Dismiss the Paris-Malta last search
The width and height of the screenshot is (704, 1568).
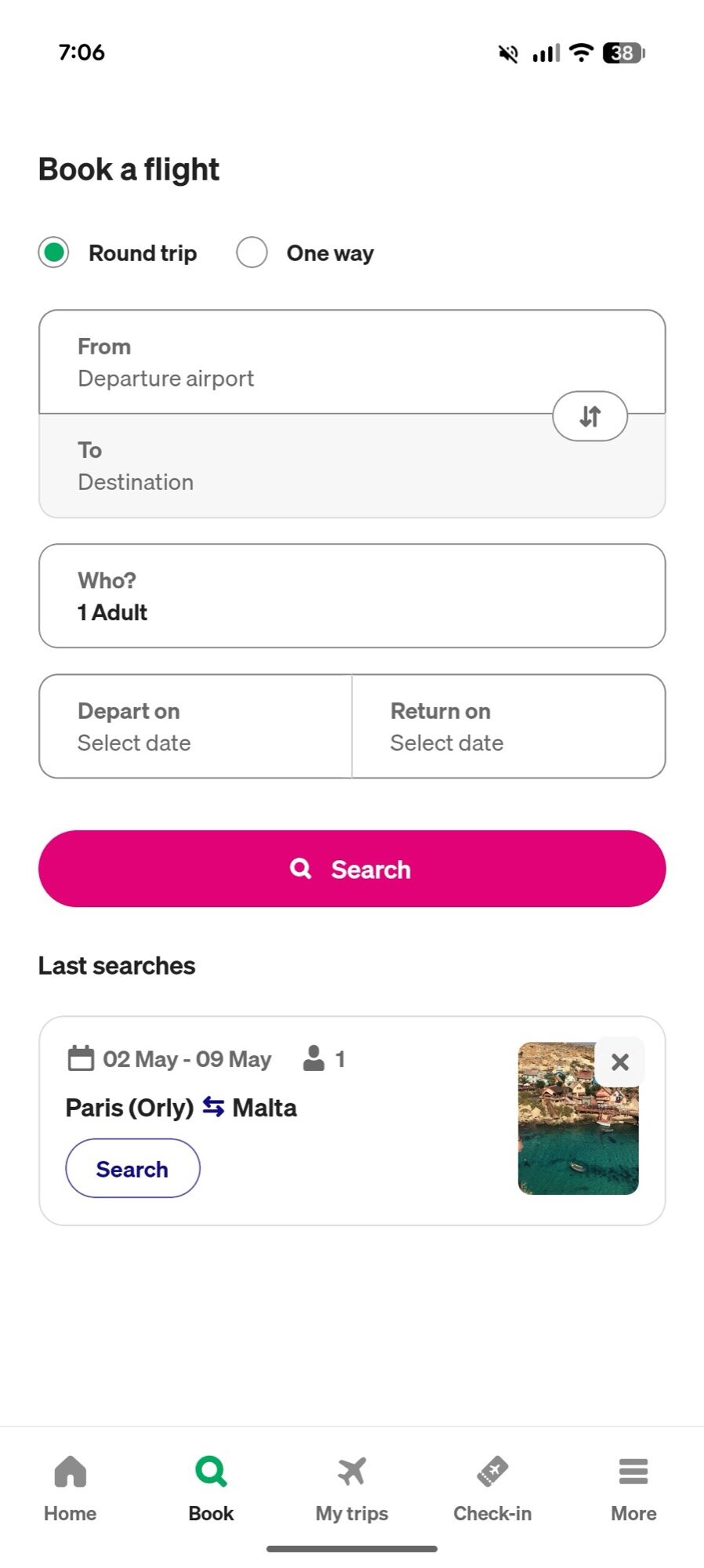click(619, 1062)
